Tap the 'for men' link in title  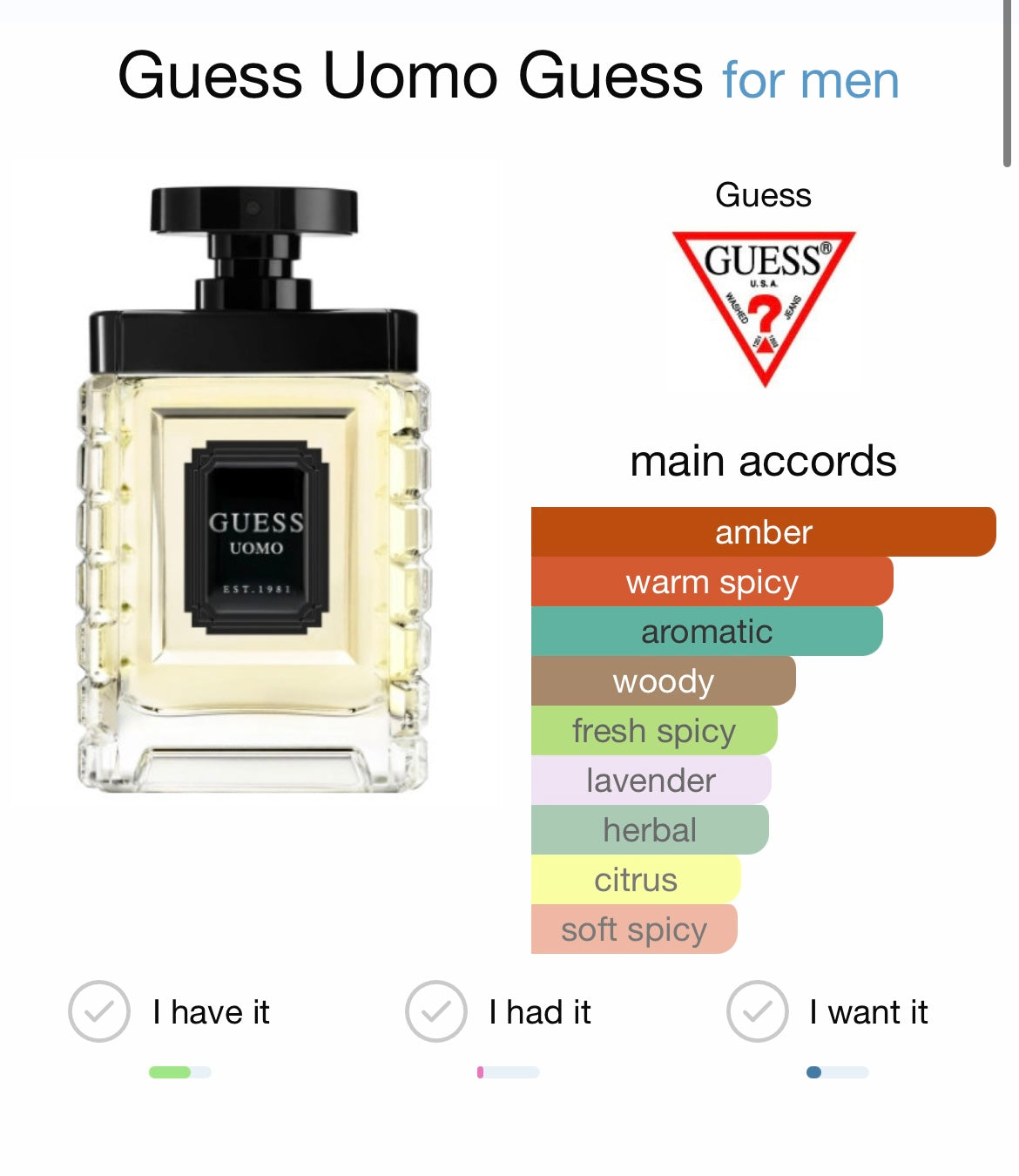tap(810, 81)
